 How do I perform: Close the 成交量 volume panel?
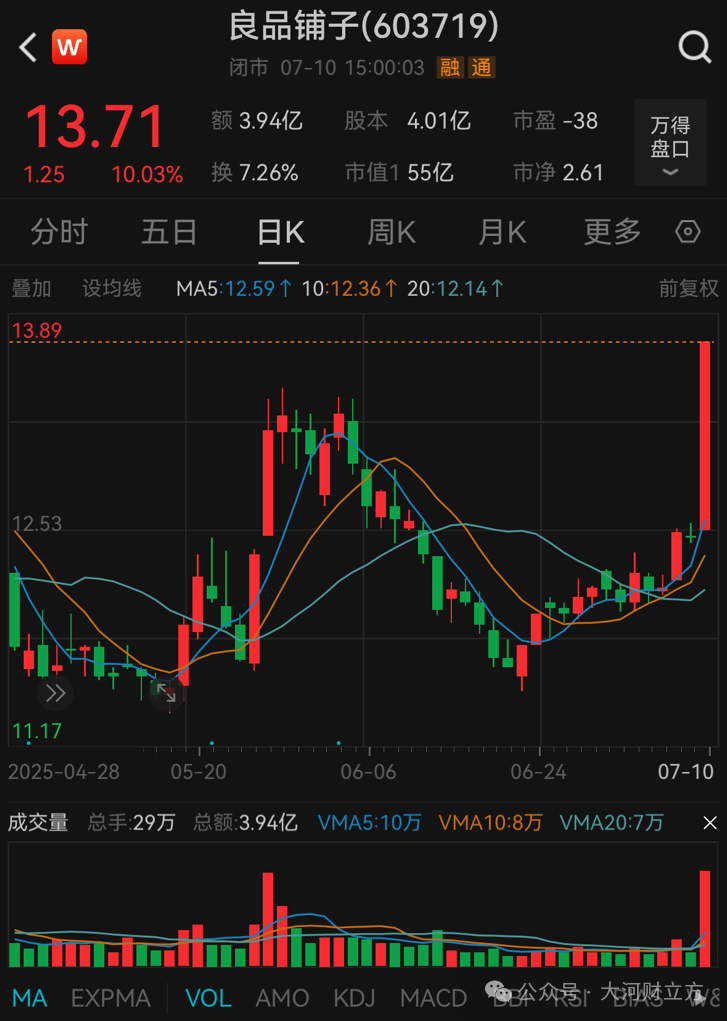coord(710,823)
